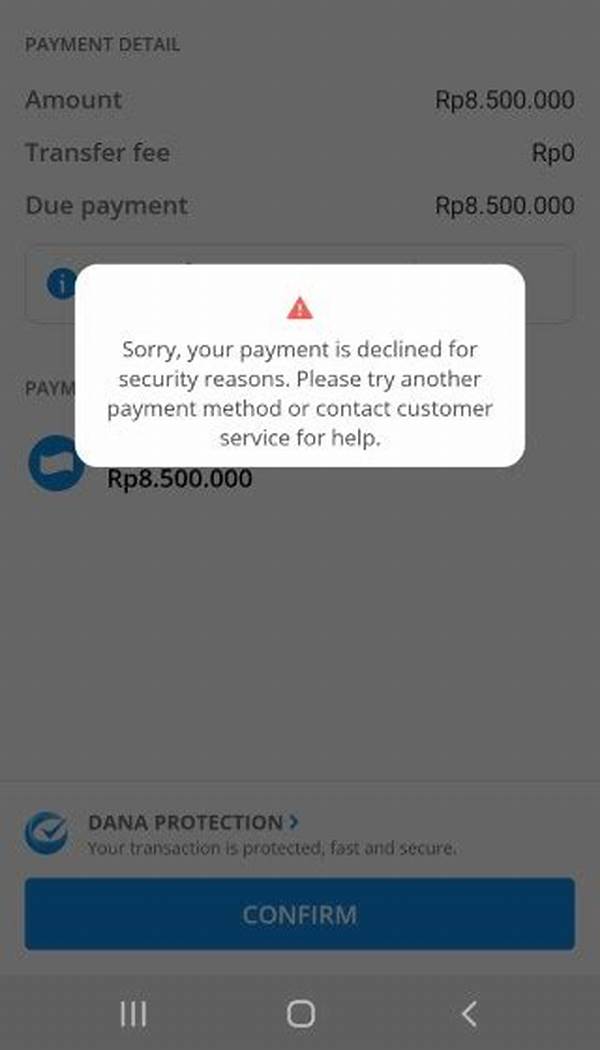The image size is (600, 1050).
Task: Go back with the system back button
Action: tap(468, 1013)
